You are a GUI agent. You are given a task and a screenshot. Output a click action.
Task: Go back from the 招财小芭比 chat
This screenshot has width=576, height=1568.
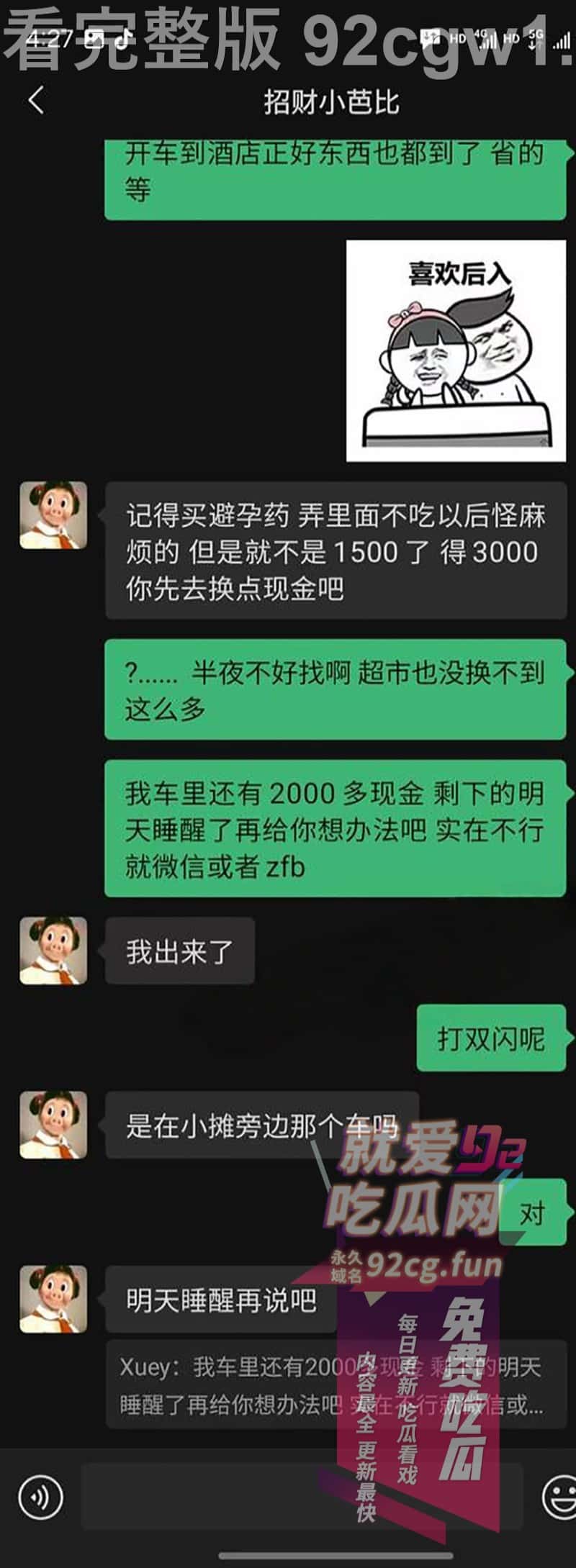(x=36, y=100)
